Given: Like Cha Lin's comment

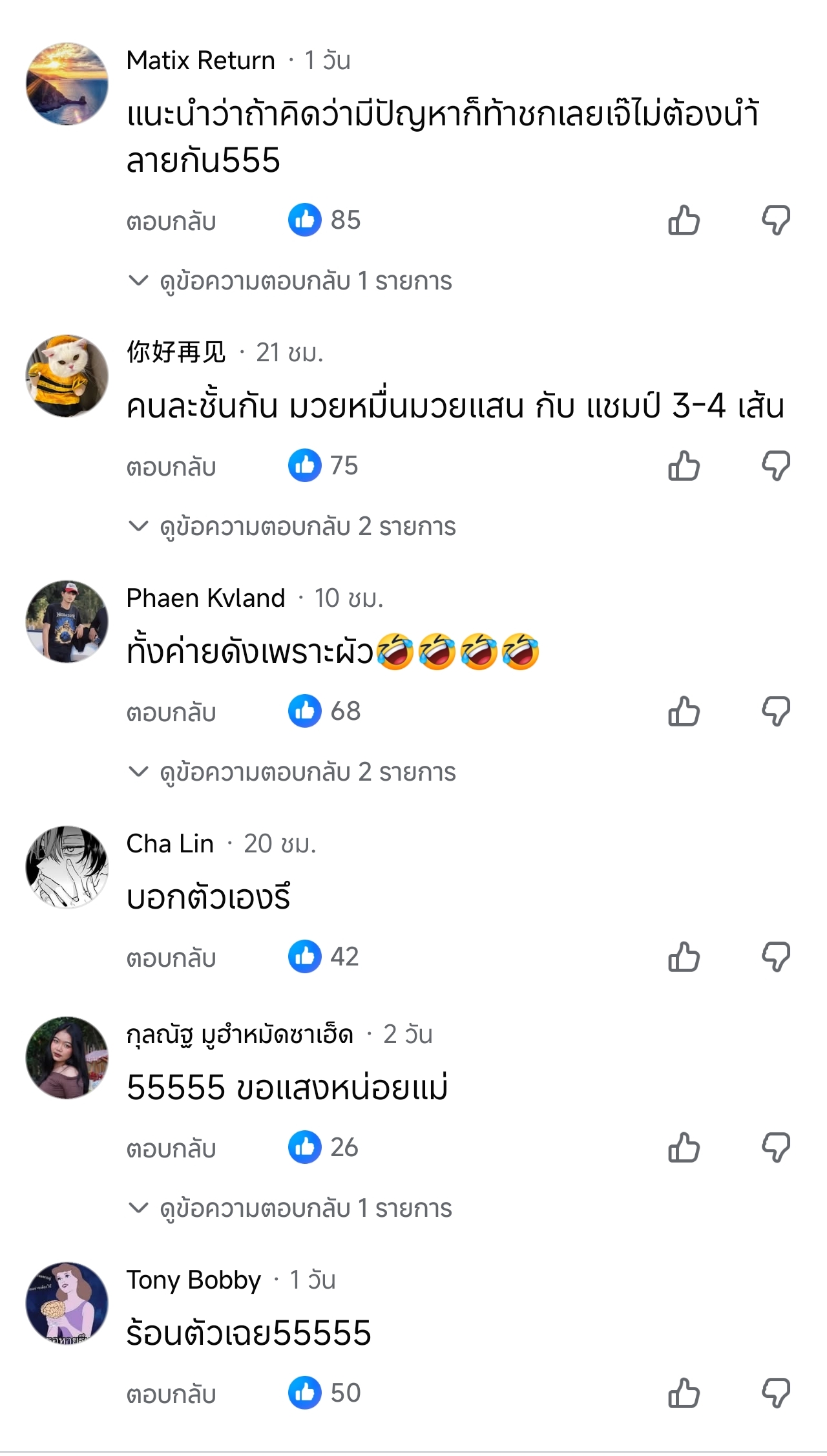Looking at the screenshot, I should [x=684, y=957].
